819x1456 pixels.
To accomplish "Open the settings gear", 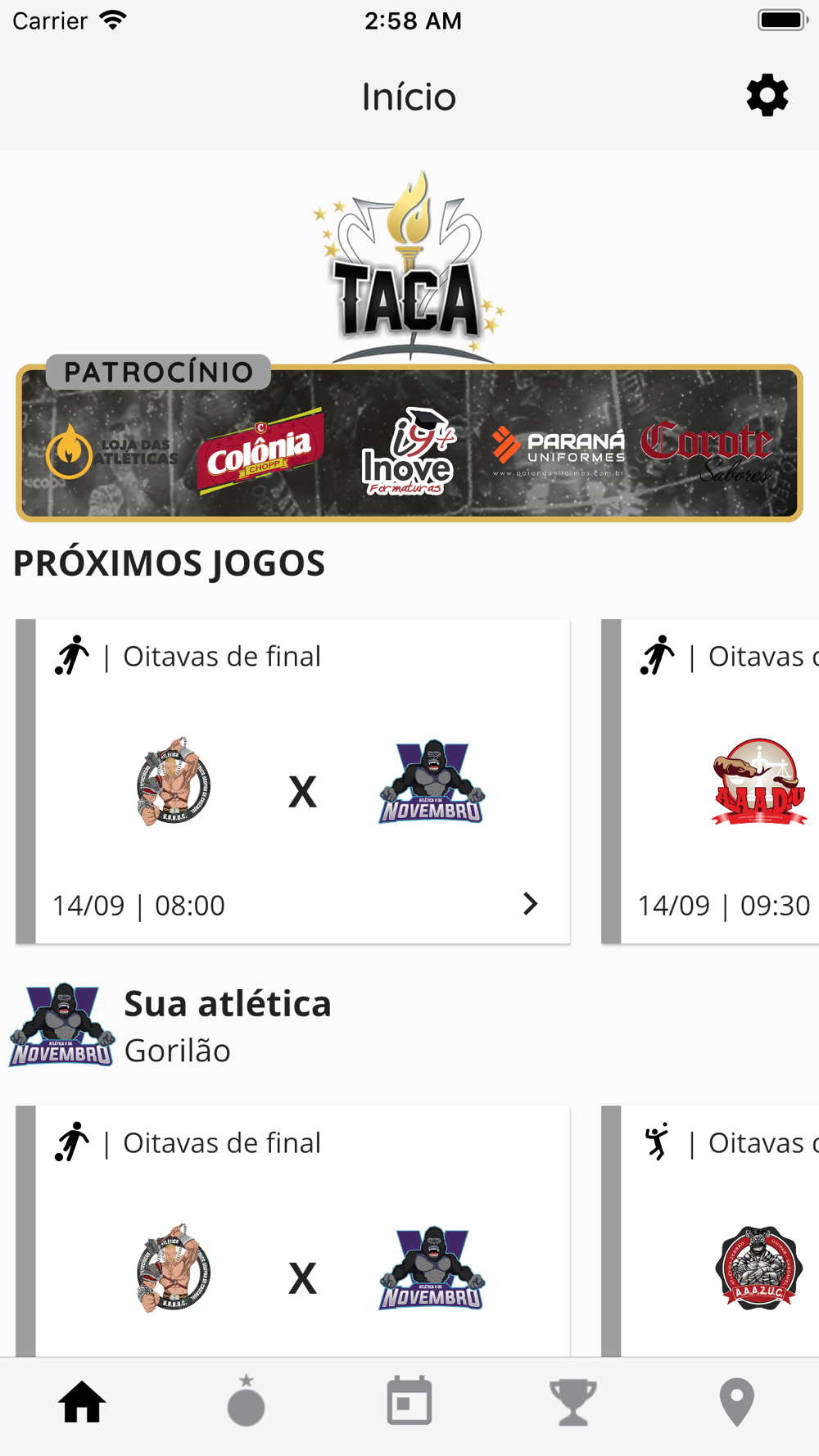I will click(x=767, y=96).
